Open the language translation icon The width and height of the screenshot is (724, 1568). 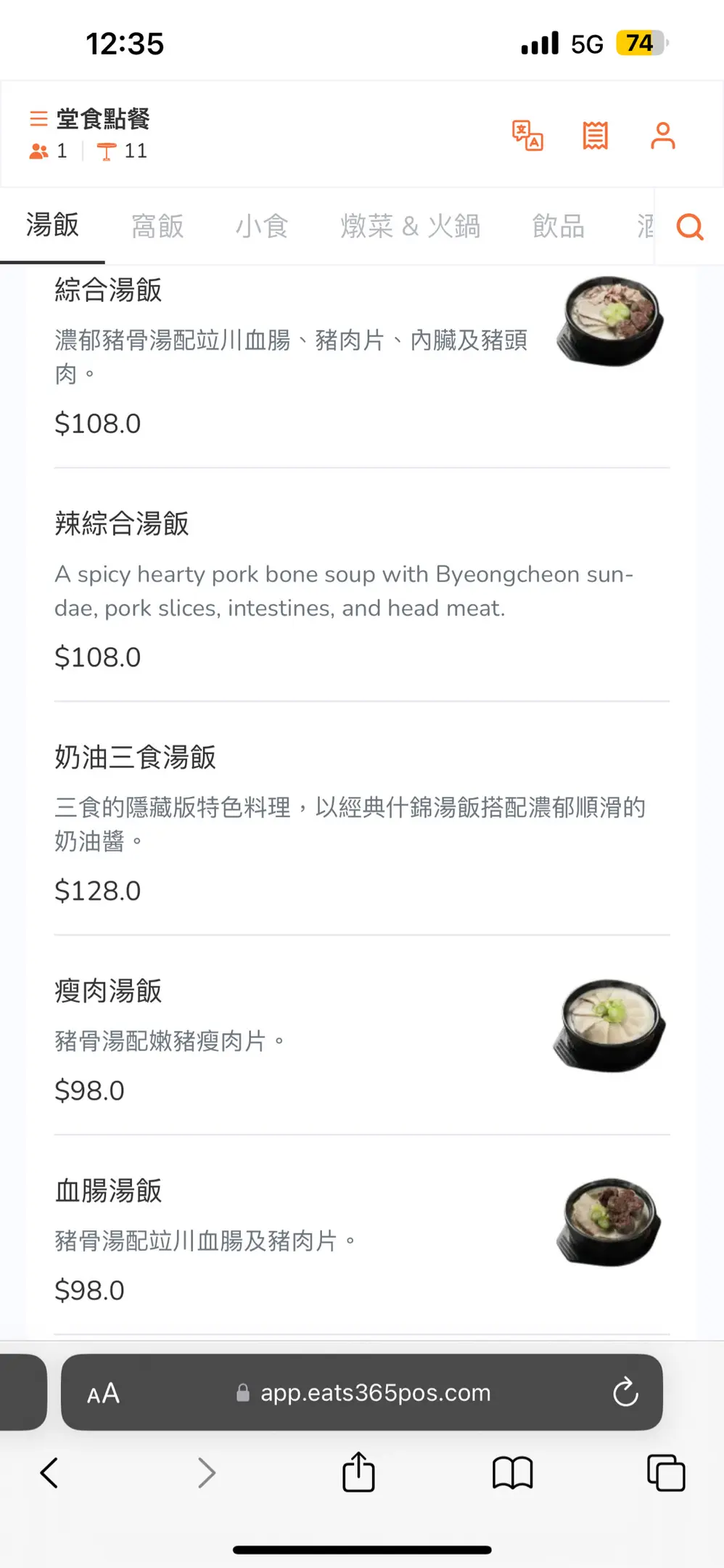coord(527,135)
